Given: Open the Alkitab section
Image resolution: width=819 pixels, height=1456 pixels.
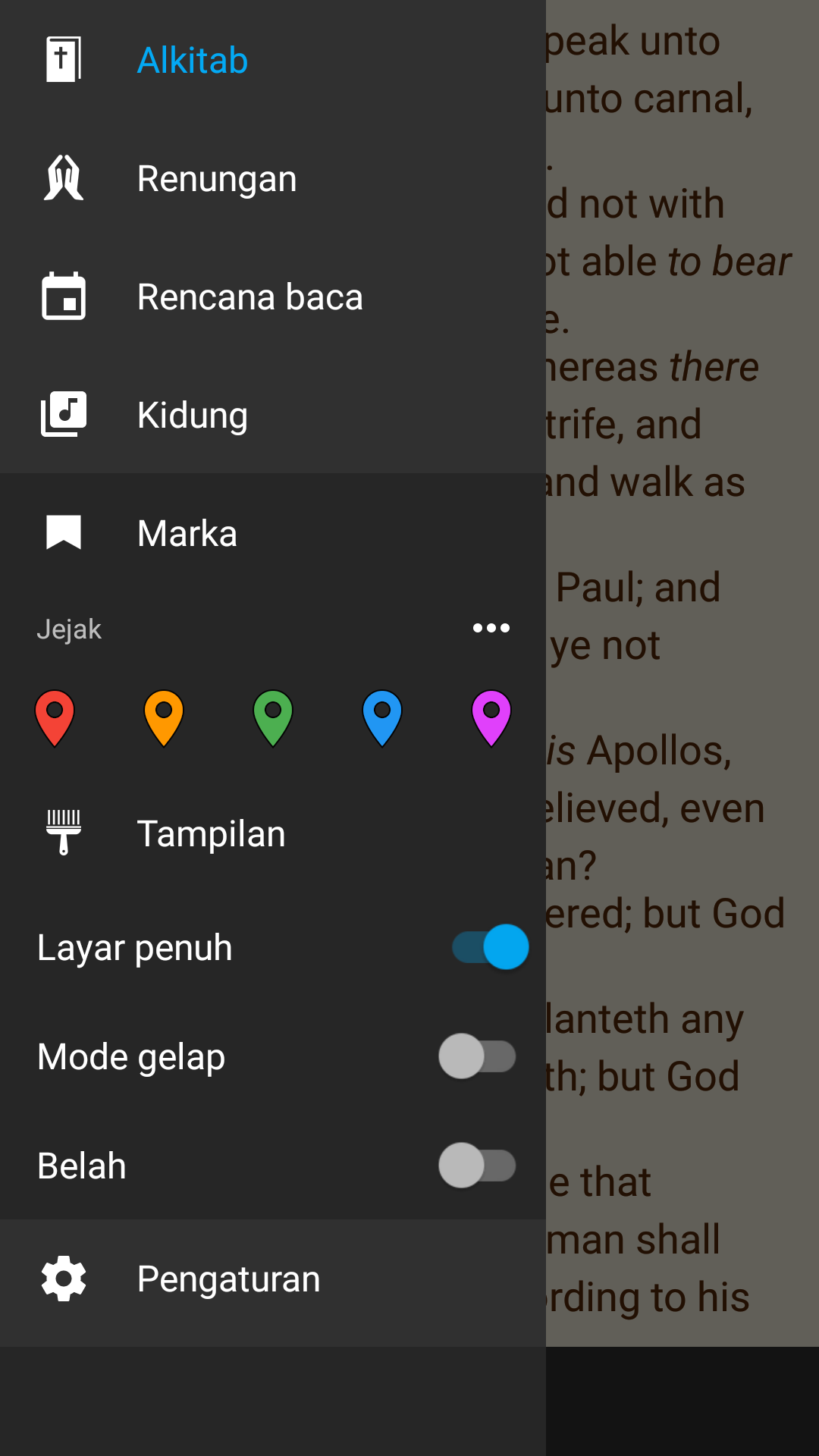Looking at the screenshot, I should 273,59.
